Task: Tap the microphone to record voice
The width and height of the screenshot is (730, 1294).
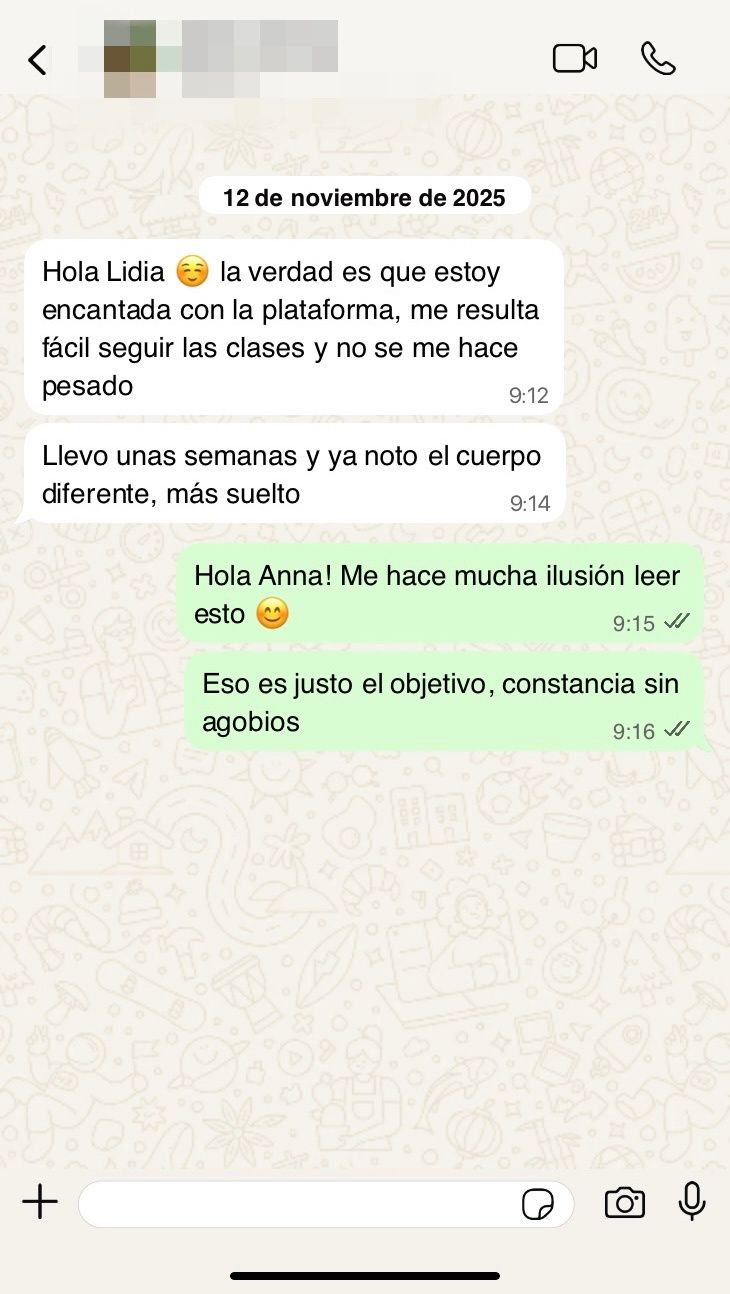Action: (x=692, y=1202)
